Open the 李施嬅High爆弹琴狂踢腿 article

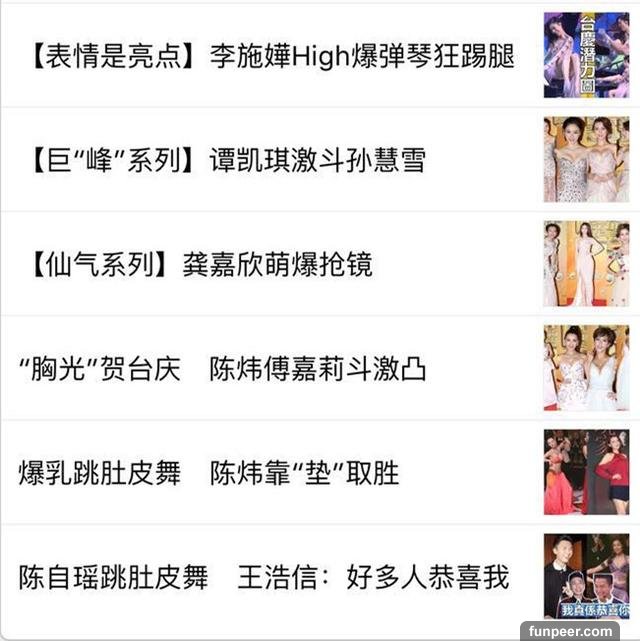[x=268, y=56]
